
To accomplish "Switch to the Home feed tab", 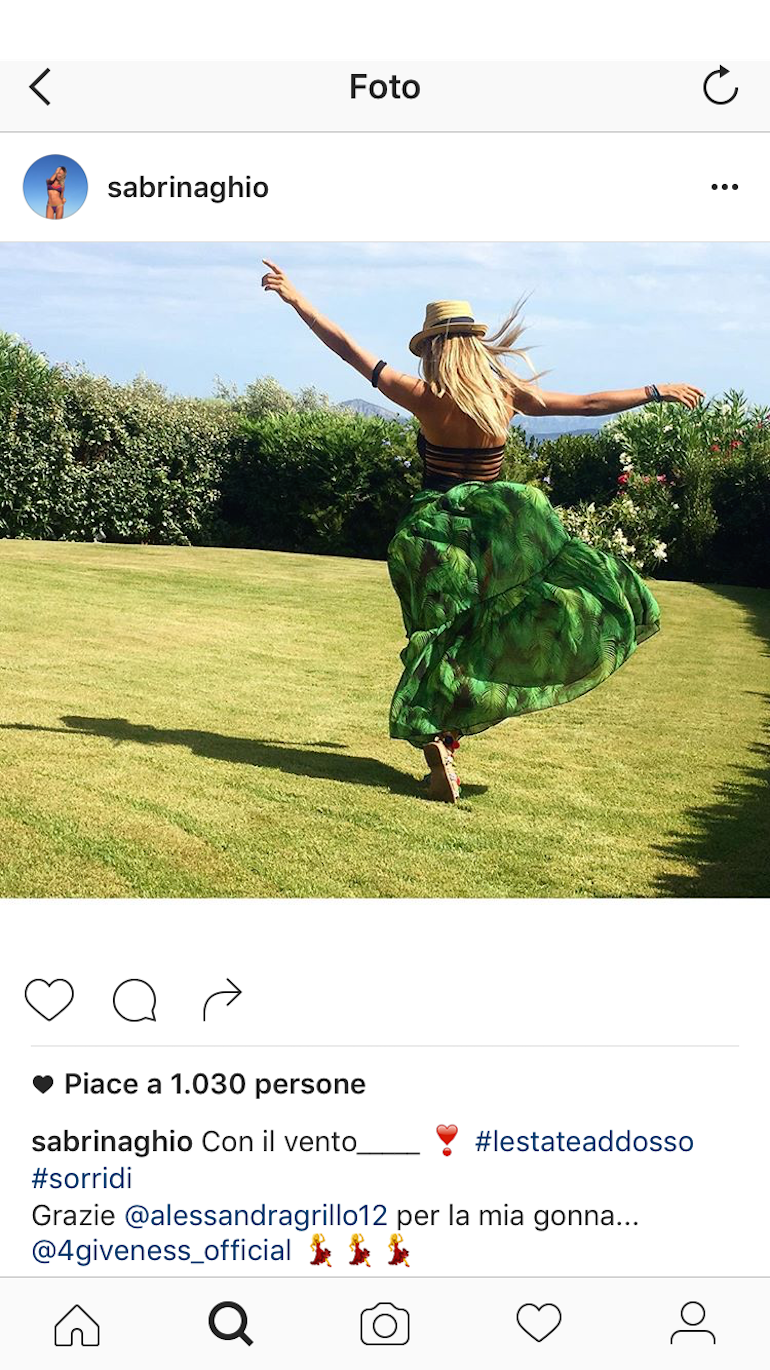I will pyautogui.click(x=77, y=1325).
